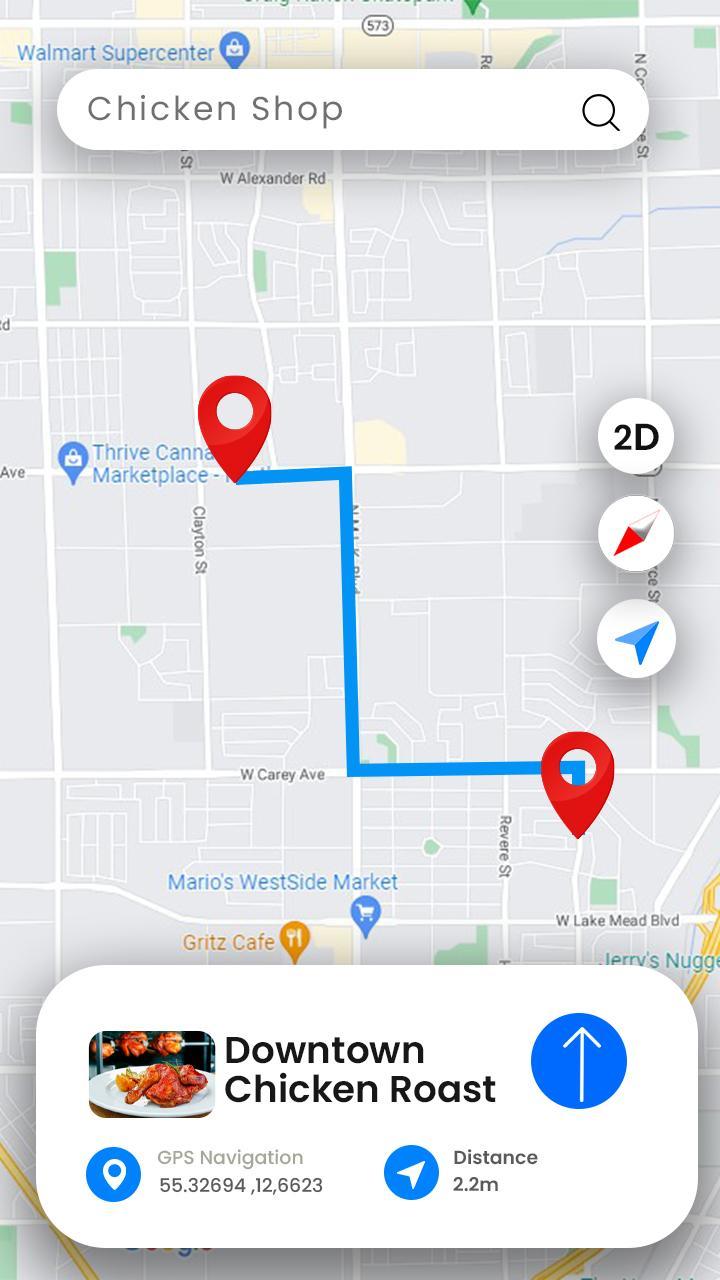
Task: Click the GPS Navigation pin icon
Action: point(114,1174)
